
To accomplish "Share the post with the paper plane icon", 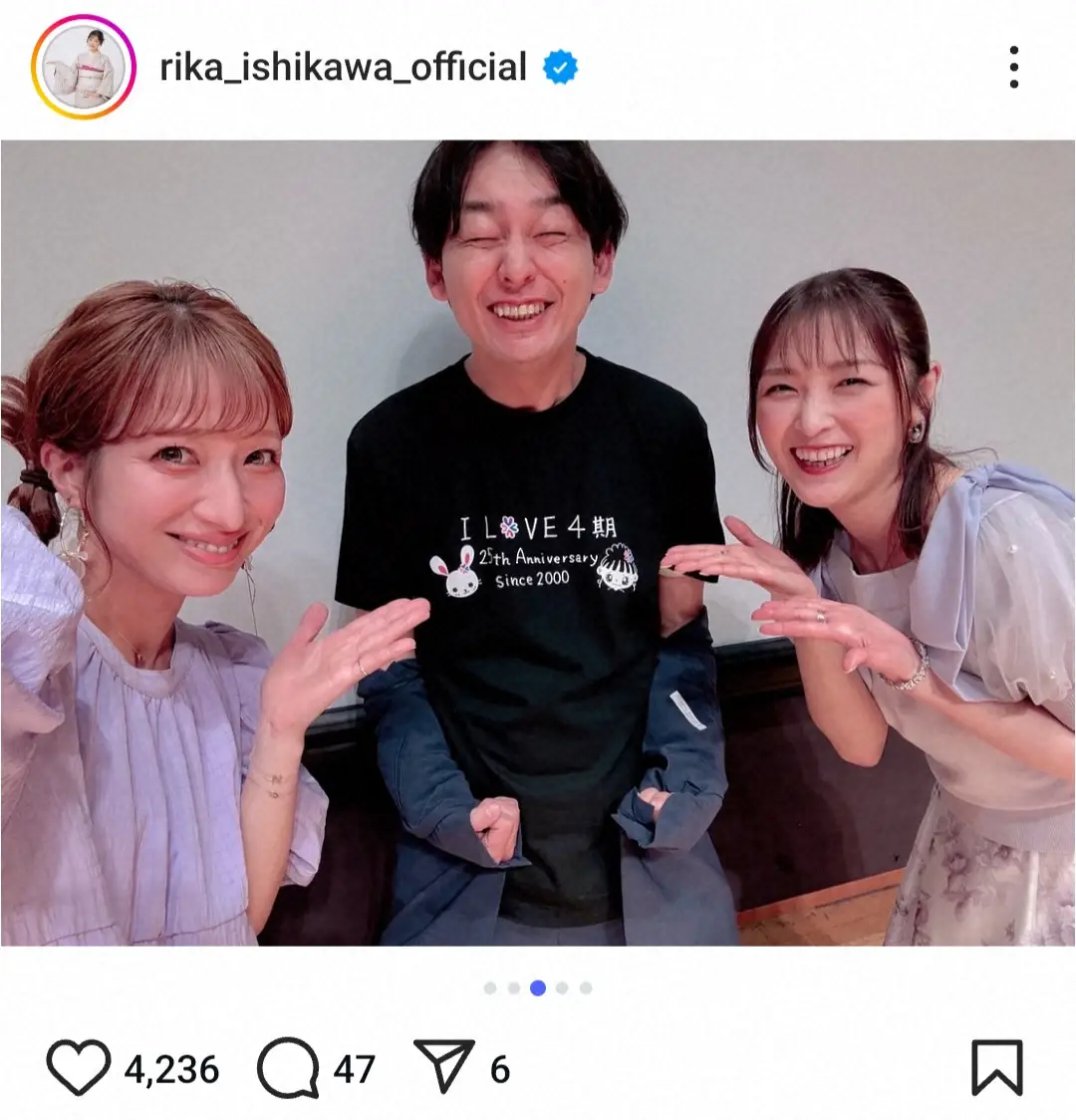I will tap(444, 1067).
